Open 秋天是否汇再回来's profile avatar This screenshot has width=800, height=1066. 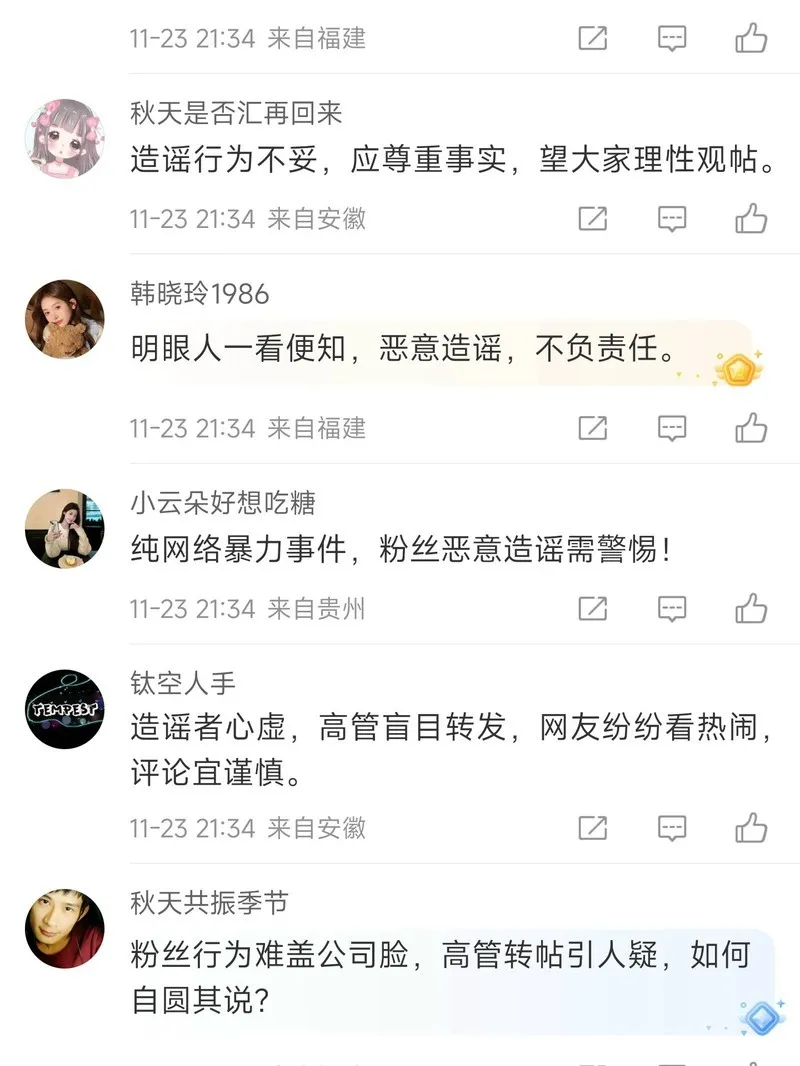click(65, 139)
